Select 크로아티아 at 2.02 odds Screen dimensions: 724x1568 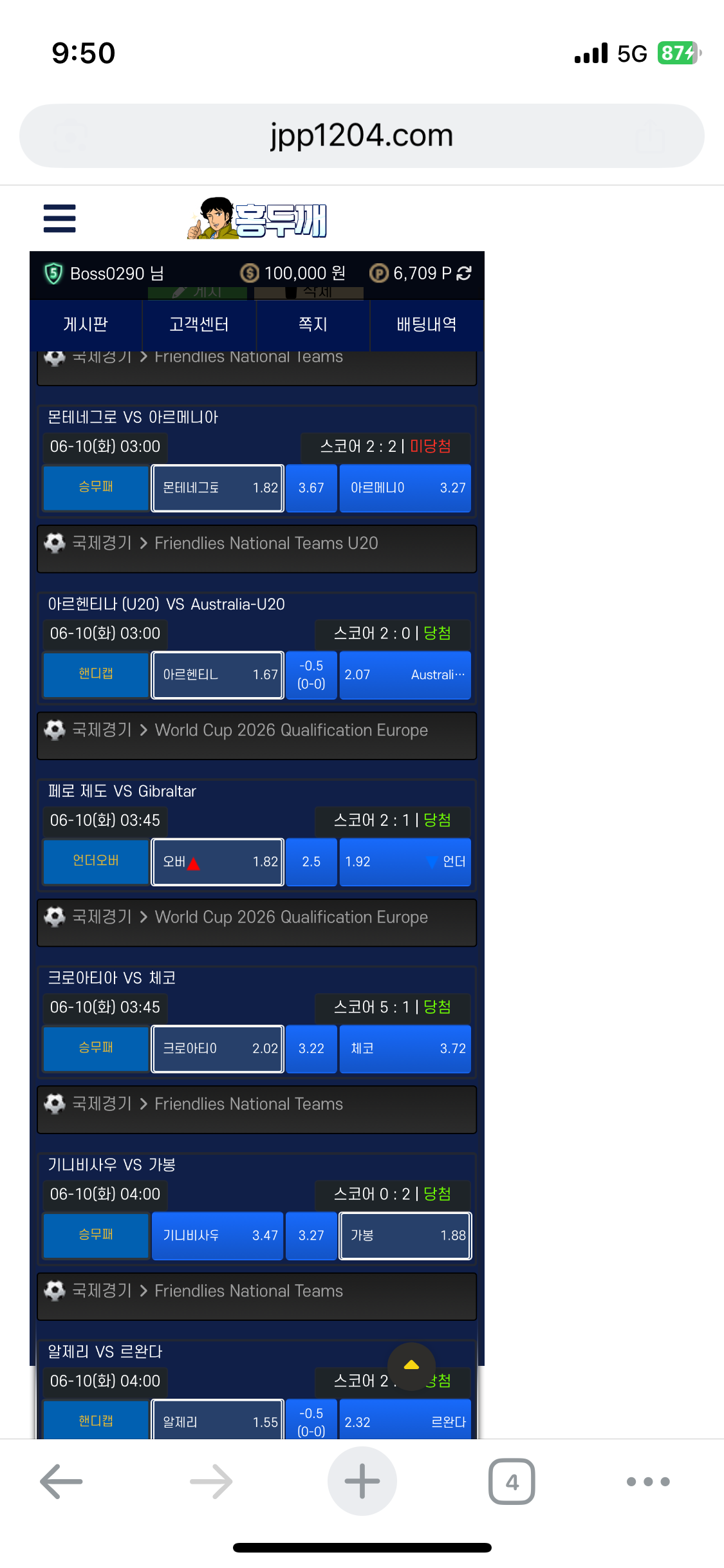pos(218,1049)
